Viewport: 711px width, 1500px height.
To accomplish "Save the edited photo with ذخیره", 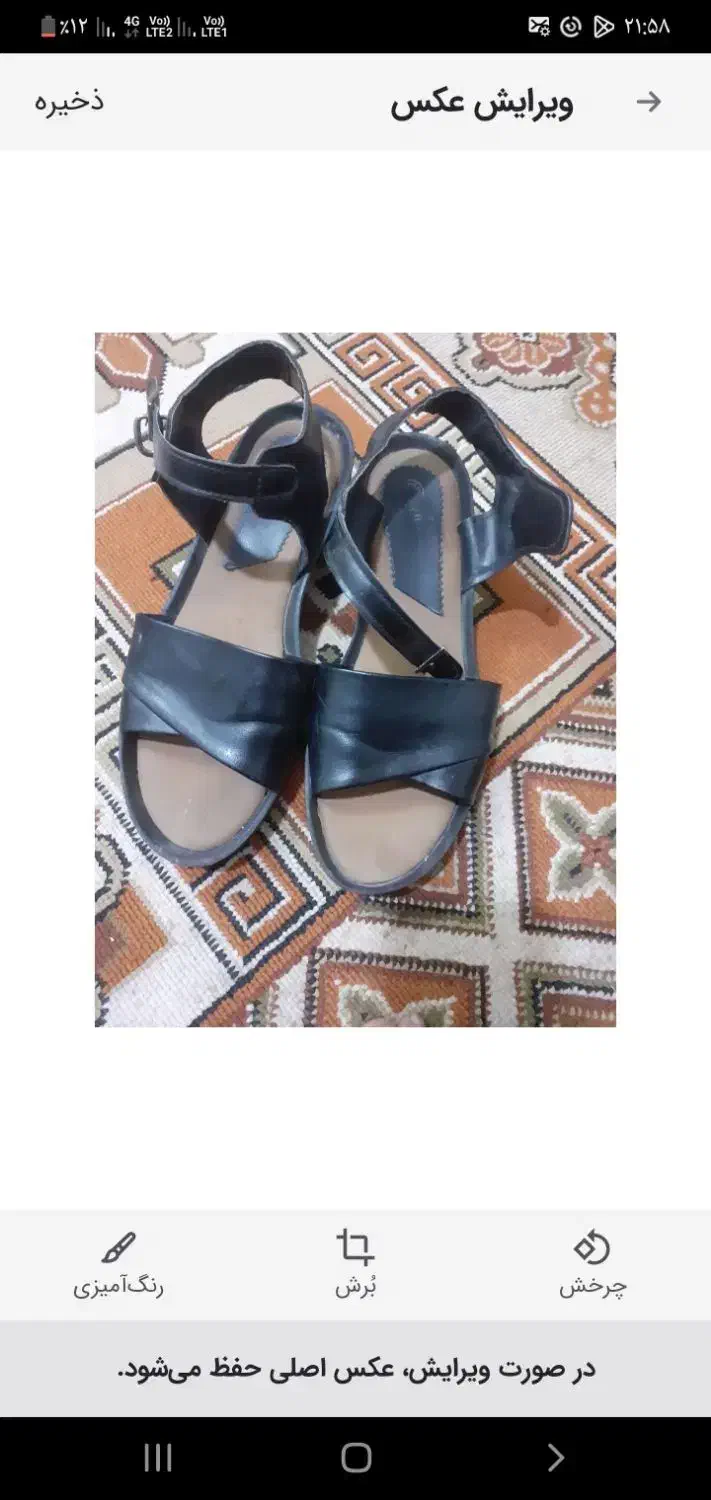I will point(69,101).
